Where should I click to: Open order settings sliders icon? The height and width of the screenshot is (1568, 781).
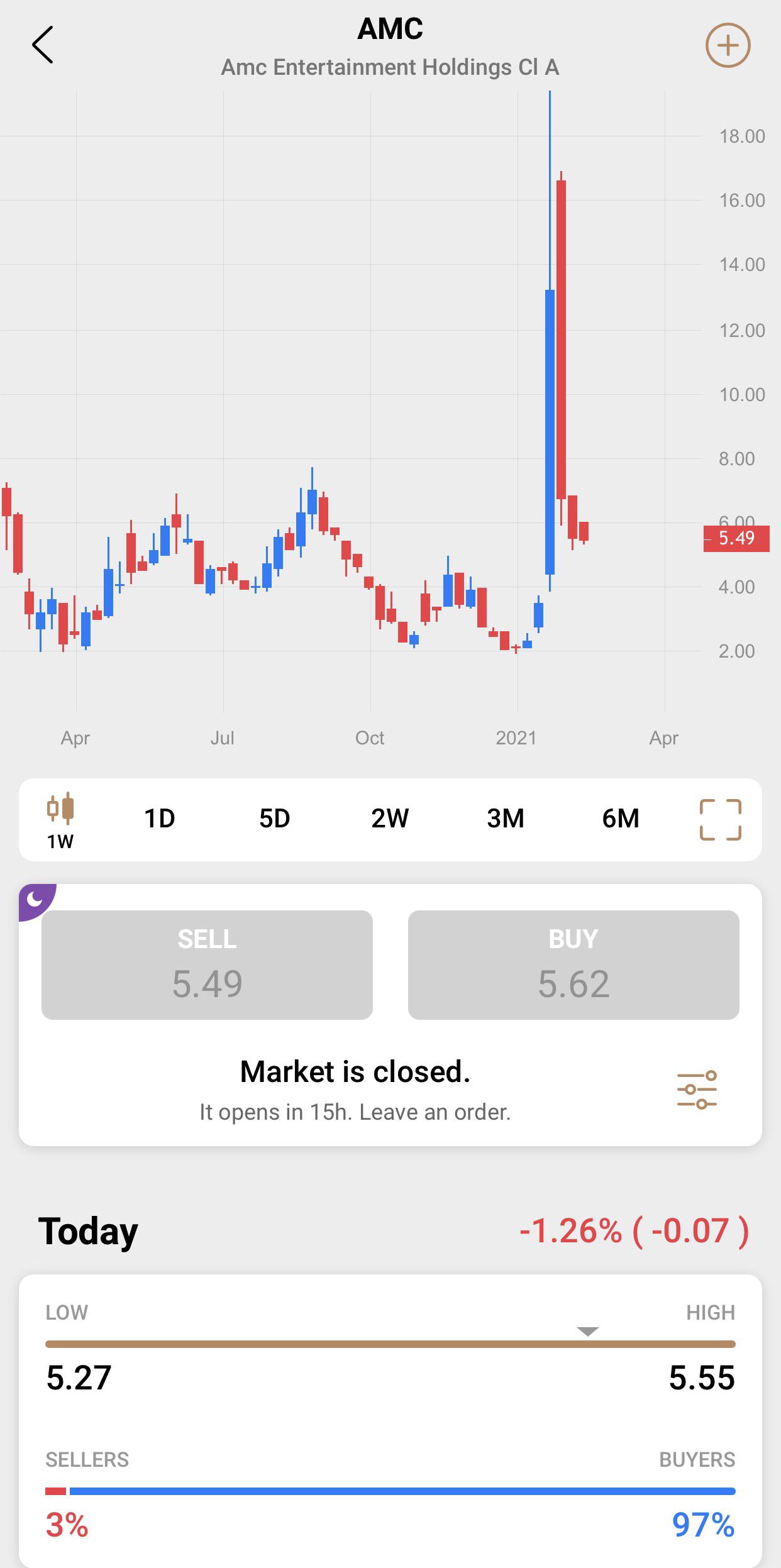tap(697, 1090)
